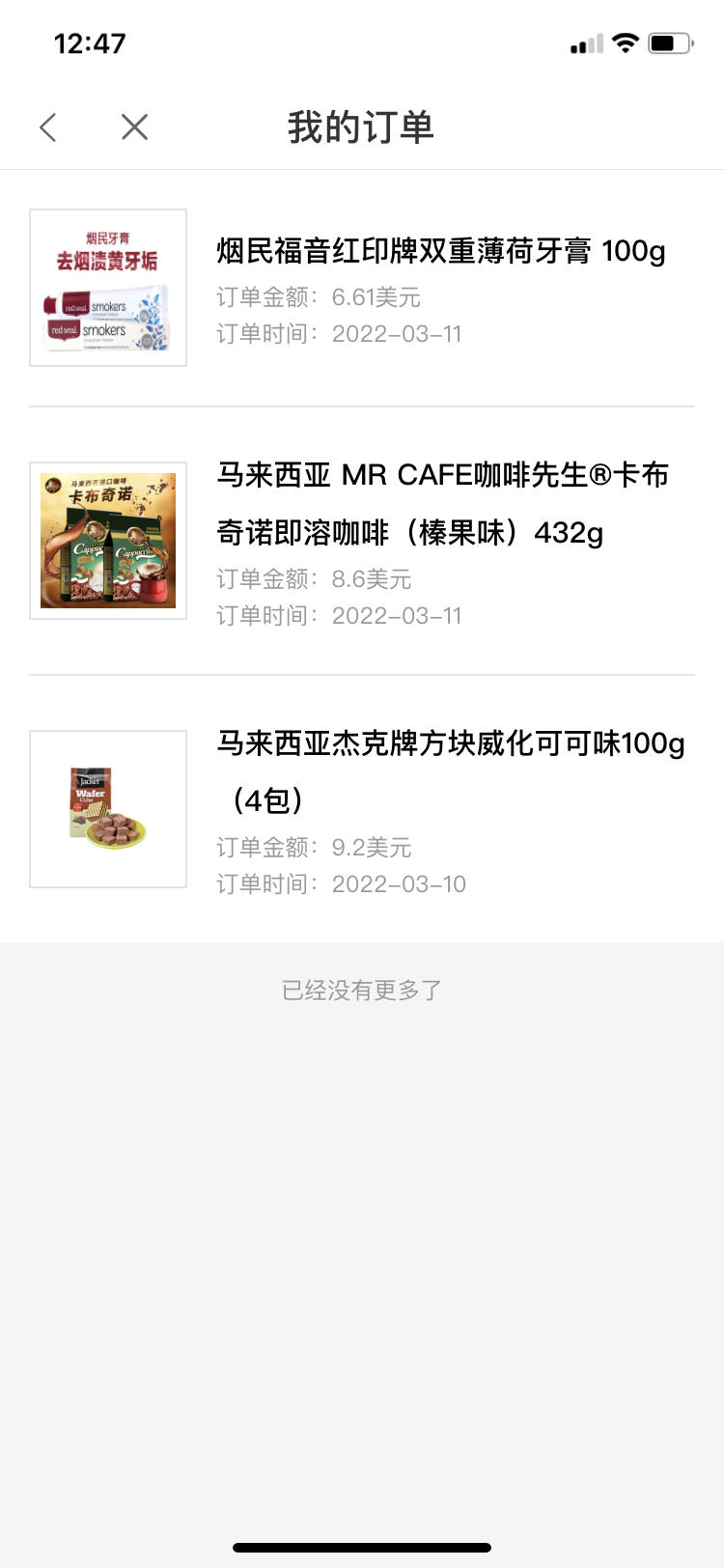Open the MR CAFE cappuccino coffee order
The height and width of the screenshot is (1568, 724).
coord(362,541)
